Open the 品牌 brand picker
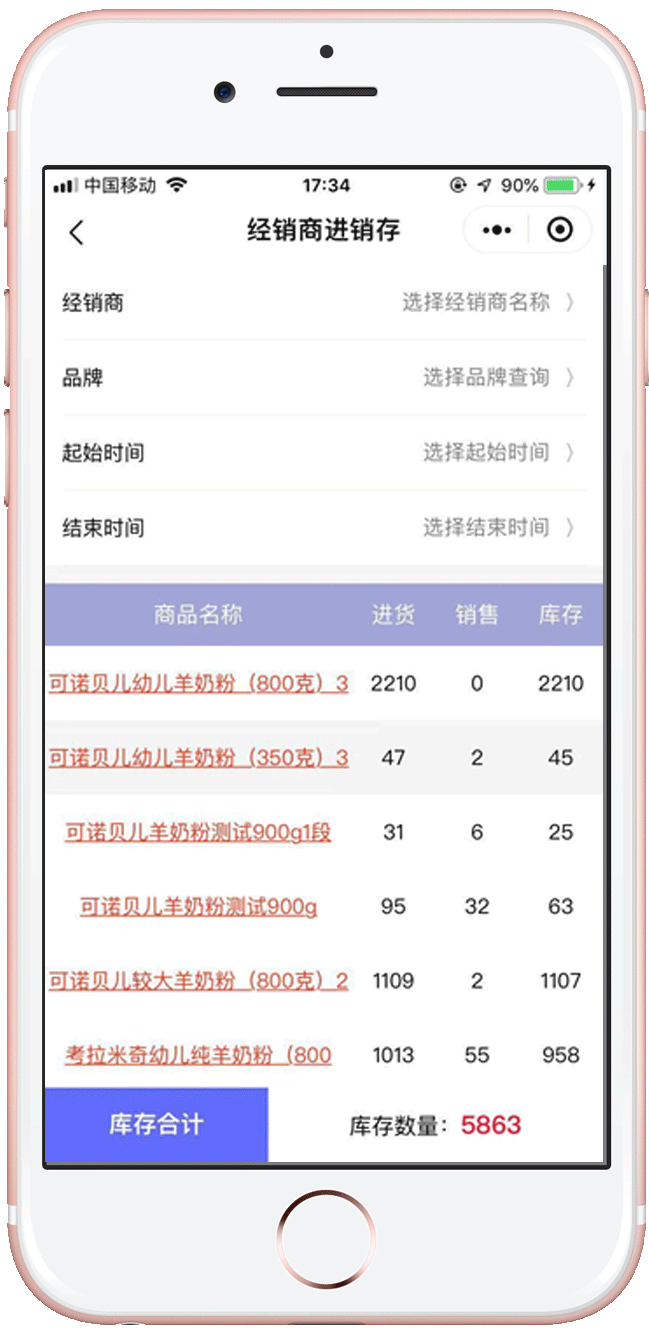The image size is (649, 1334). click(x=324, y=378)
